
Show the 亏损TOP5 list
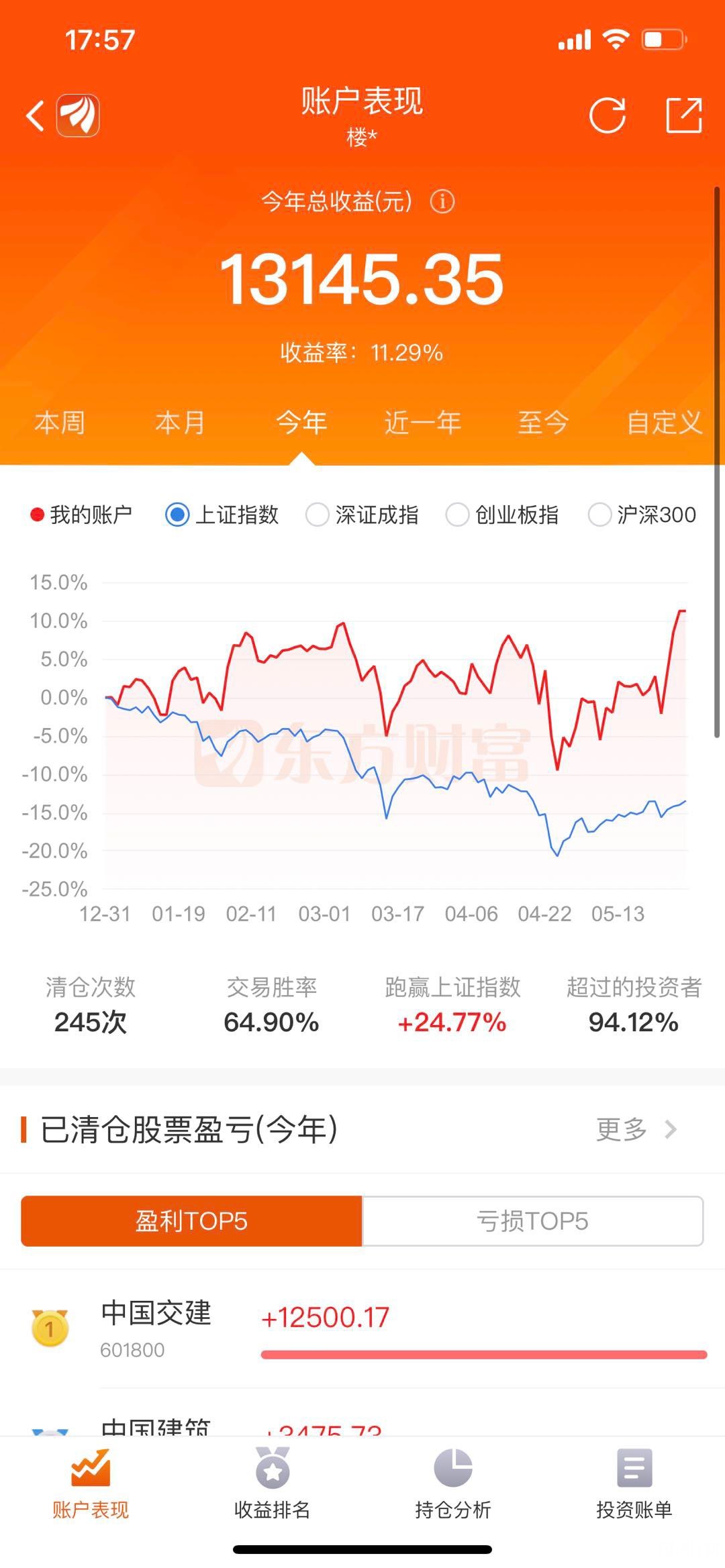point(532,1221)
